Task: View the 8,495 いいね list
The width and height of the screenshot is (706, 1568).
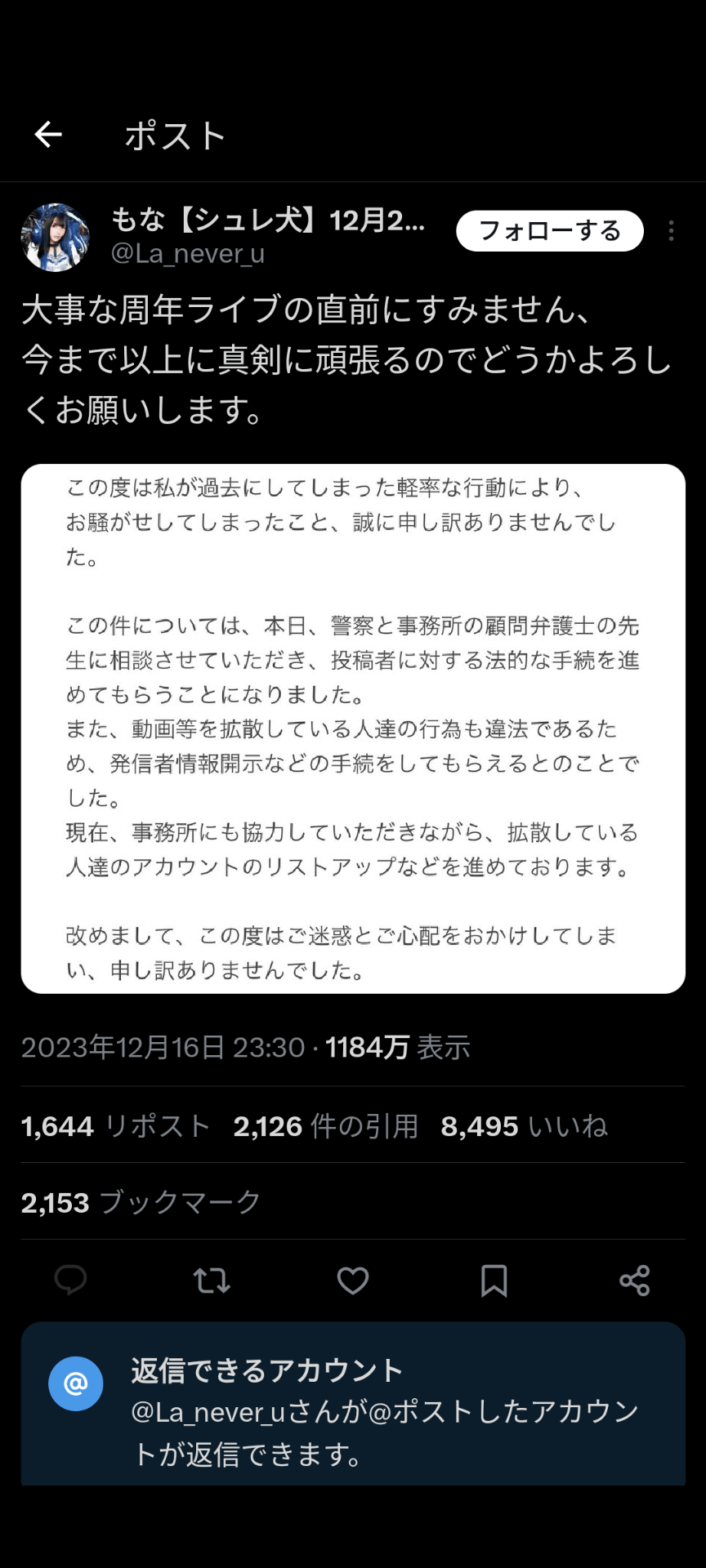Action: [x=524, y=1127]
